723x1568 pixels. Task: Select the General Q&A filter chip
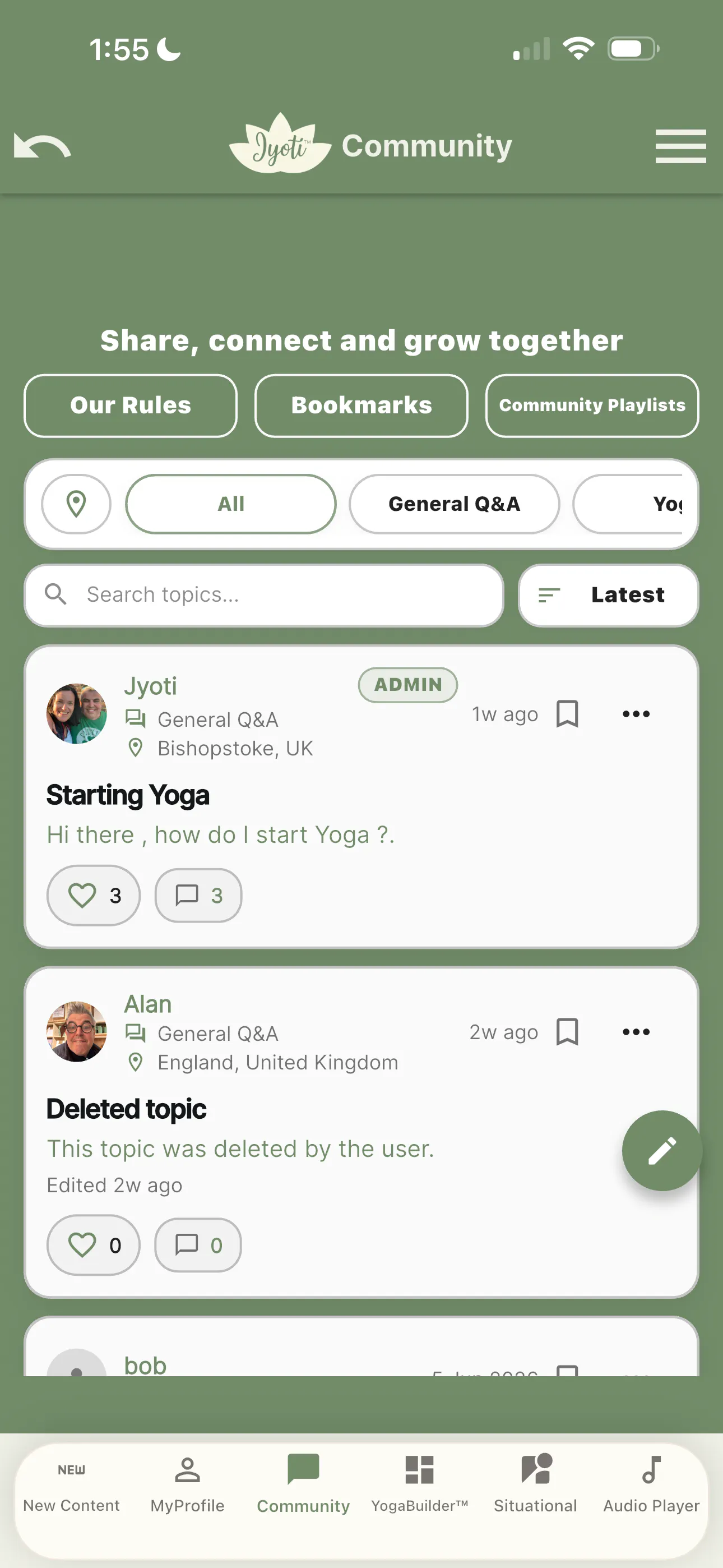click(454, 504)
